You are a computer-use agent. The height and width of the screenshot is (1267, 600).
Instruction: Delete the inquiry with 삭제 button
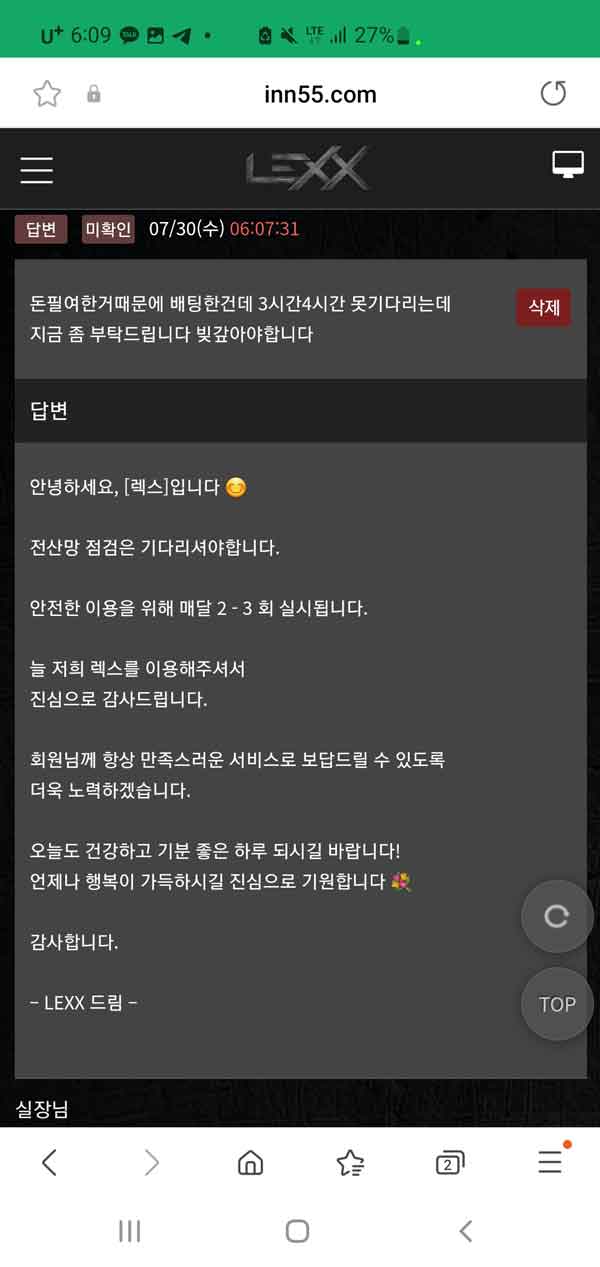[543, 307]
